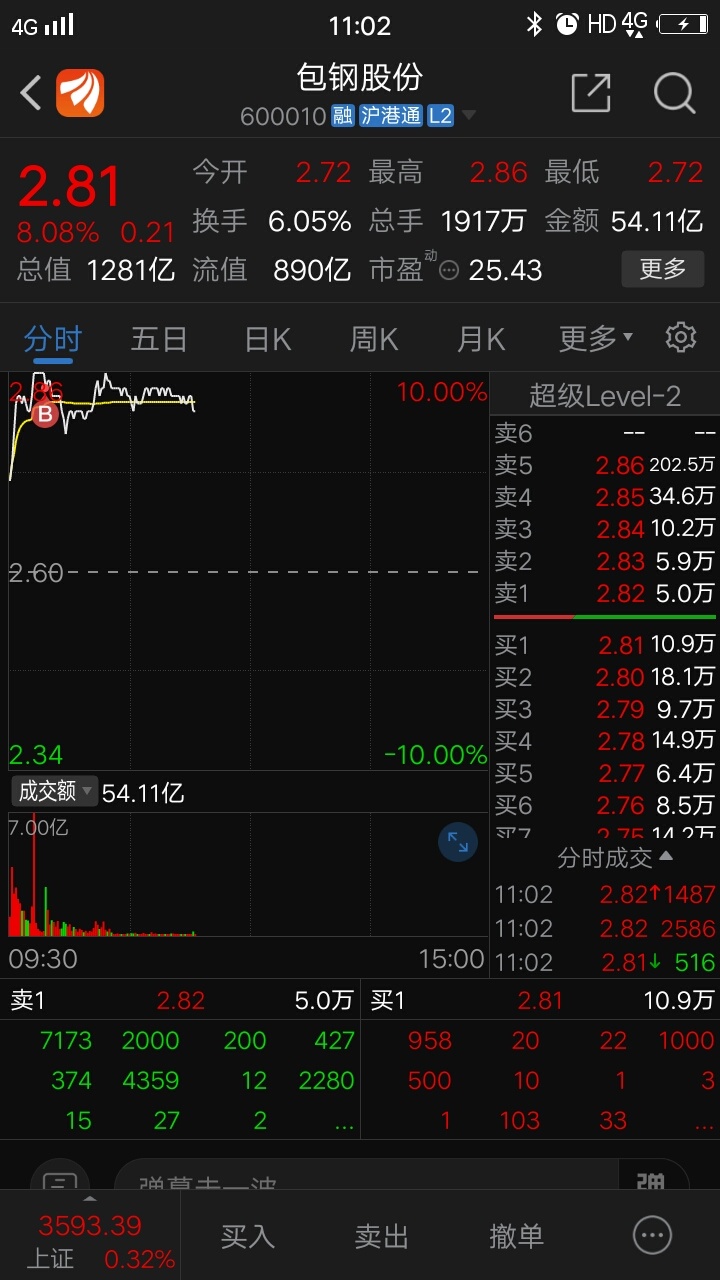Image resolution: width=720 pixels, height=1280 pixels.
Task: Open the 成交额 indicator dropdown
Action: (x=55, y=792)
